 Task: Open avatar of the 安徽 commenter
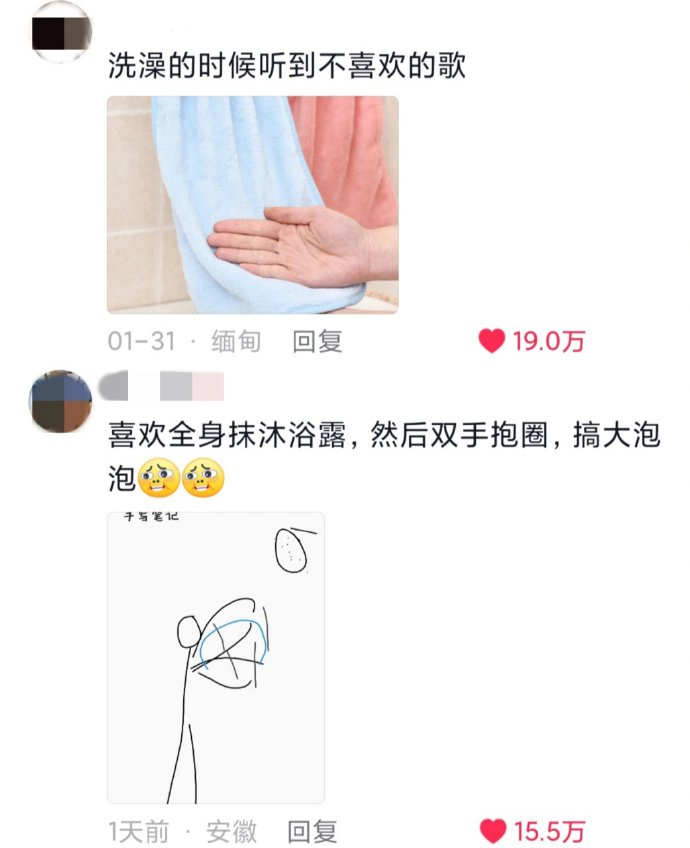pyautogui.click(x=61, y=402)
